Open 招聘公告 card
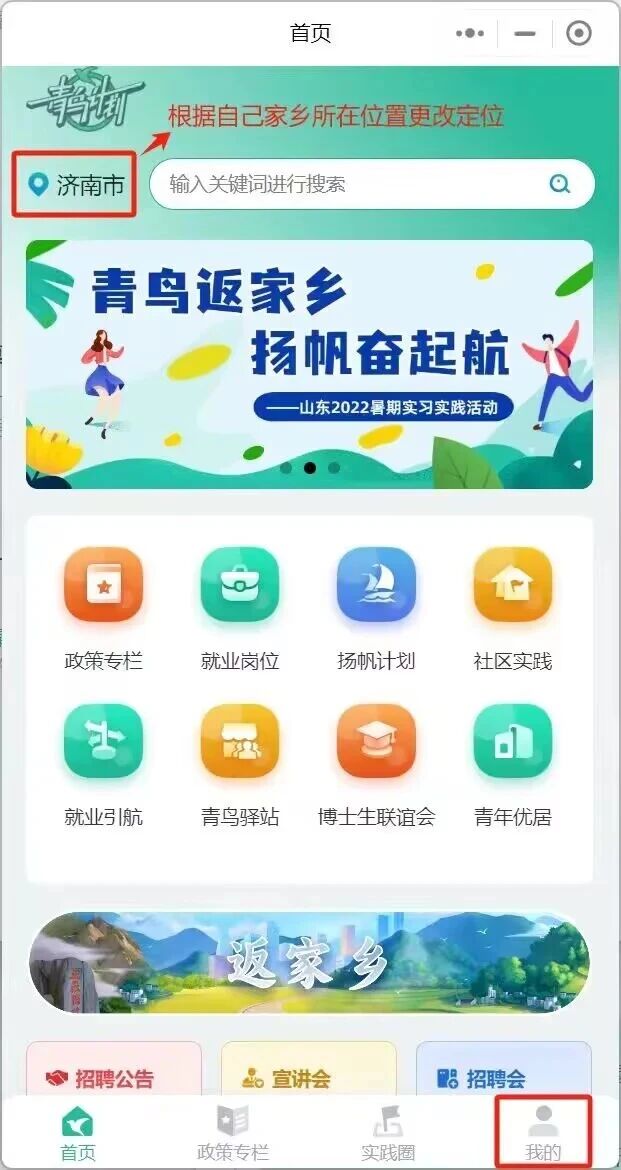The image size is (621, 1170). tap(113, 1078)
